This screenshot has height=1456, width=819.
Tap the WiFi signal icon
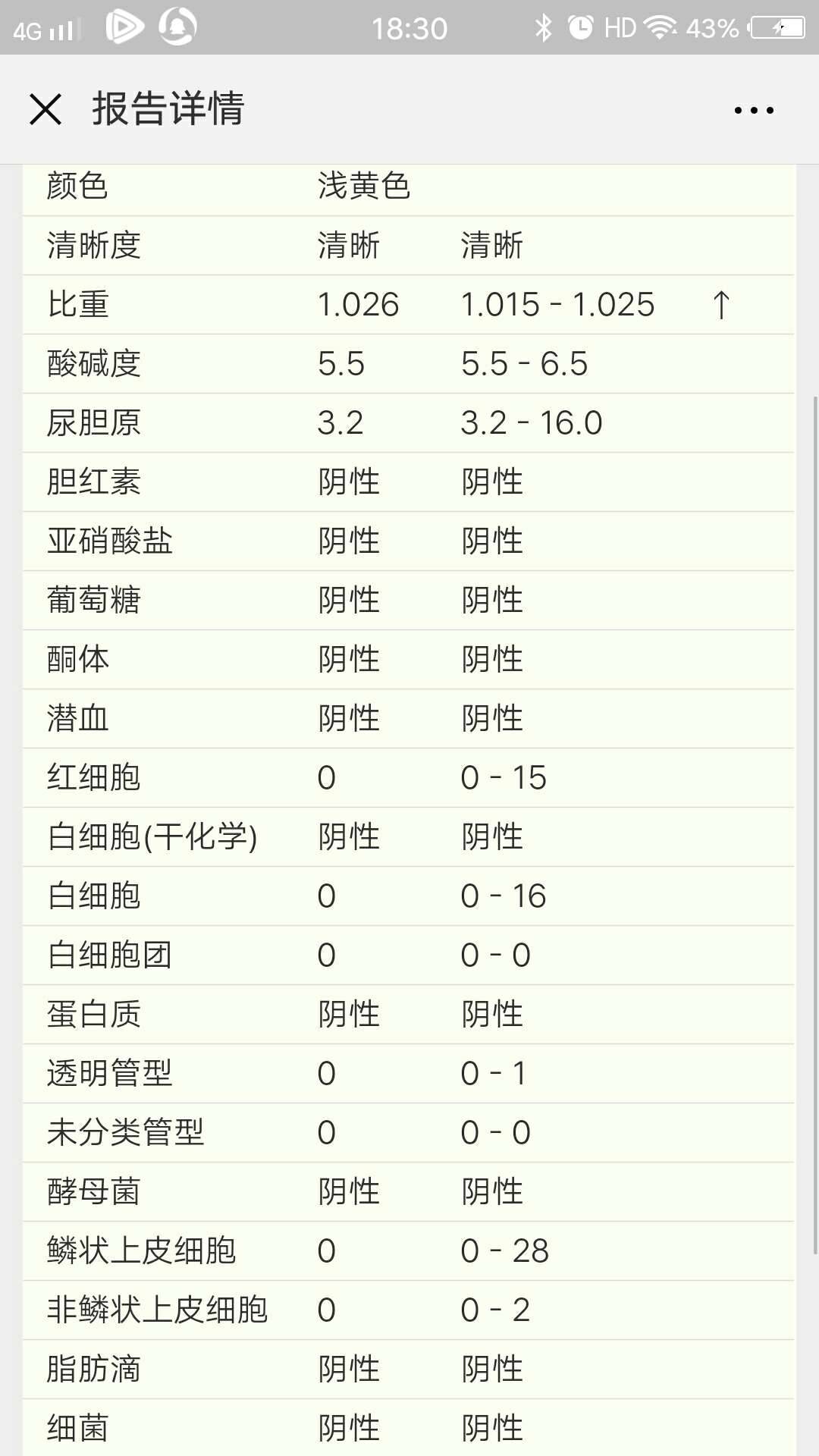click(x=661, y=25)
